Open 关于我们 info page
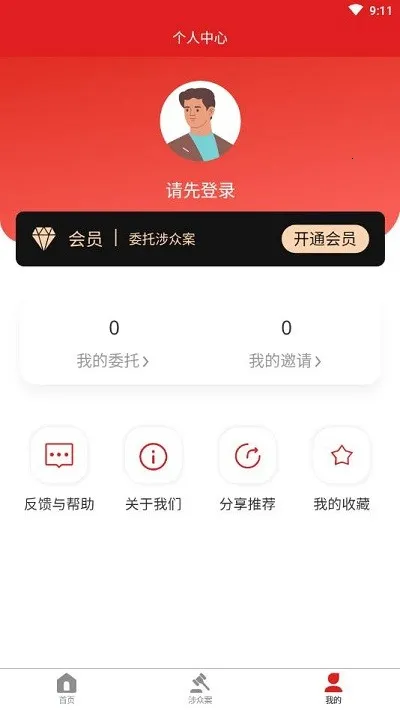This screenshot has height=710, width=400. (x=153, y=470)
